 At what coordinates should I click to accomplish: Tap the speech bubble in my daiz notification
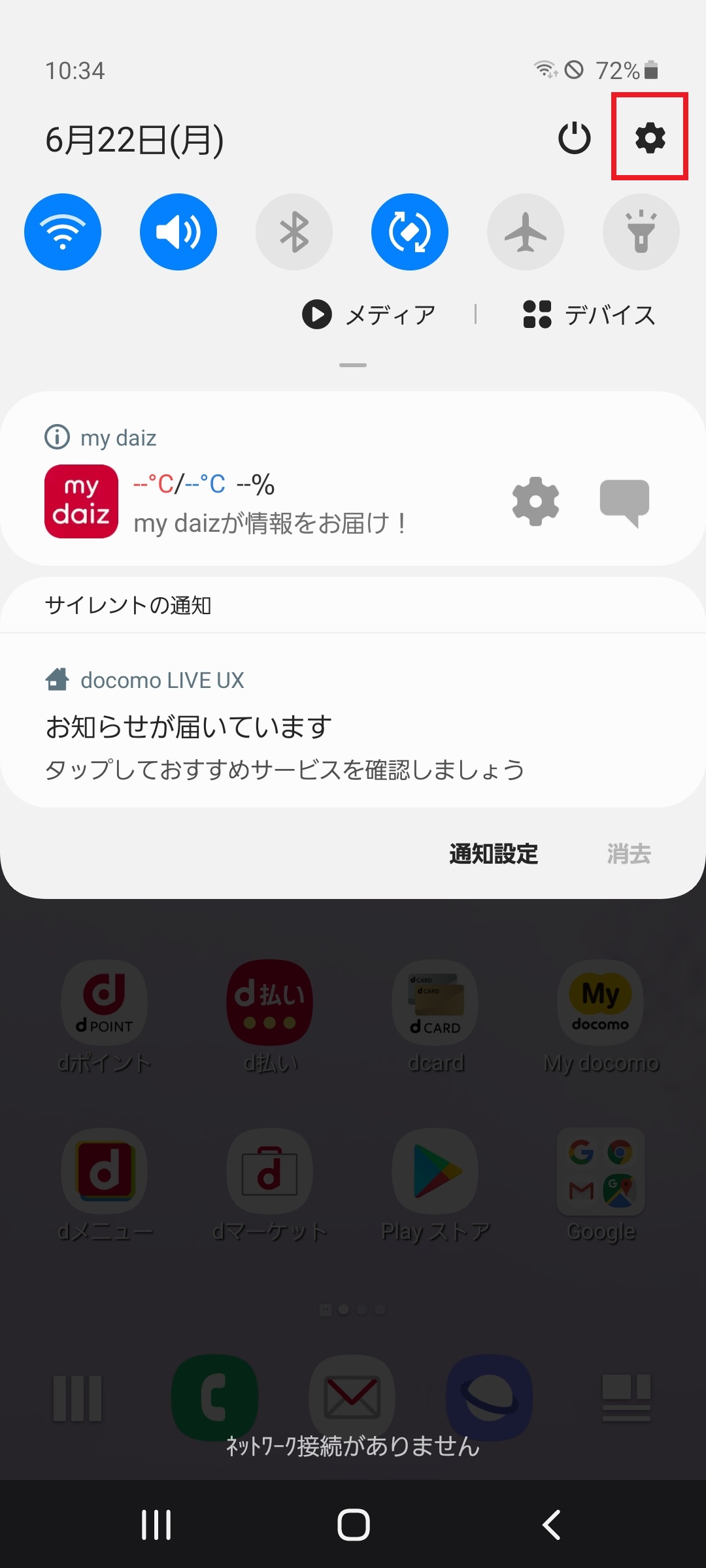pyautogui.click(x=624, y=502)
